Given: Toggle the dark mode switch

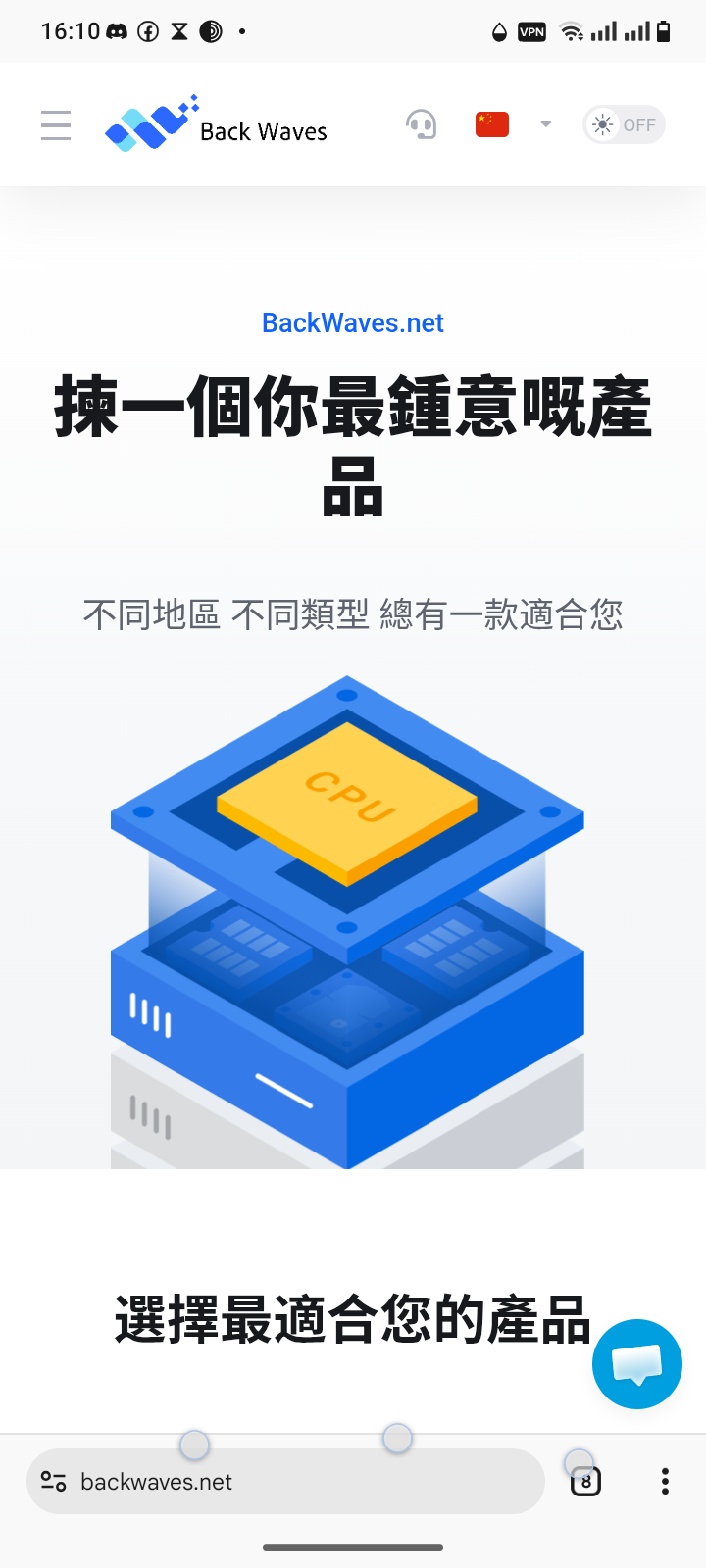Looking at the screenshot, I should point(624,125).
